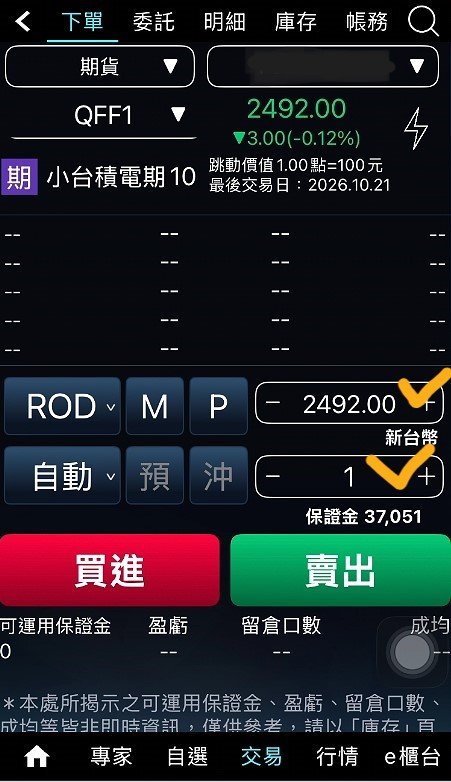
Task: Expand the 期貨 product type dropdown
Action: pyautogui.click(x=100, y=66)
